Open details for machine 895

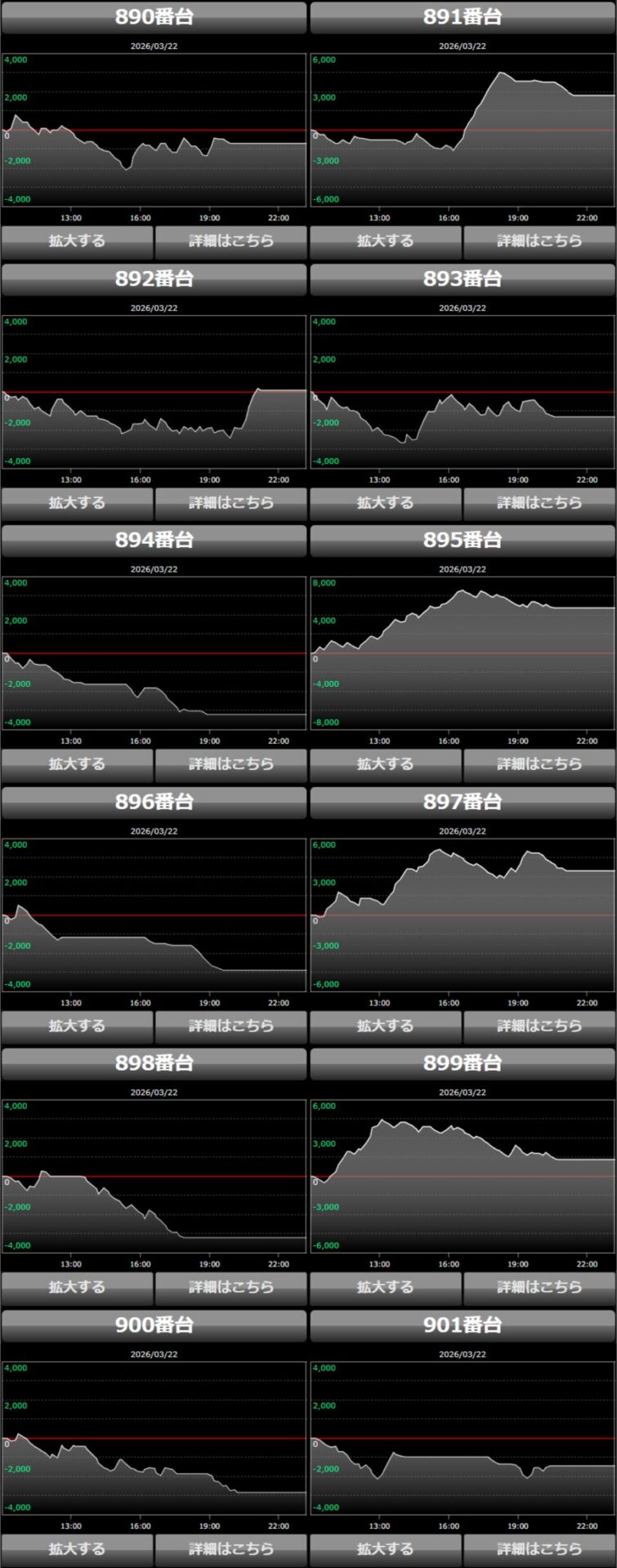pos(539,764)
